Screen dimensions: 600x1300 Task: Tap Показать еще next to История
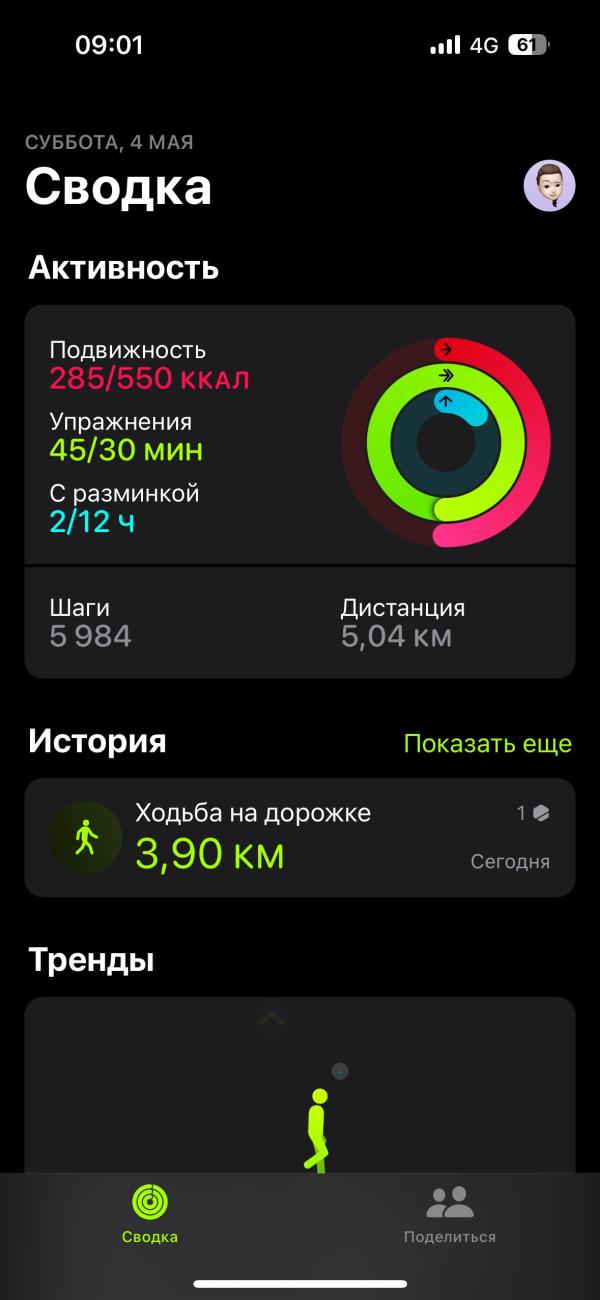click(x=487, y=744)
